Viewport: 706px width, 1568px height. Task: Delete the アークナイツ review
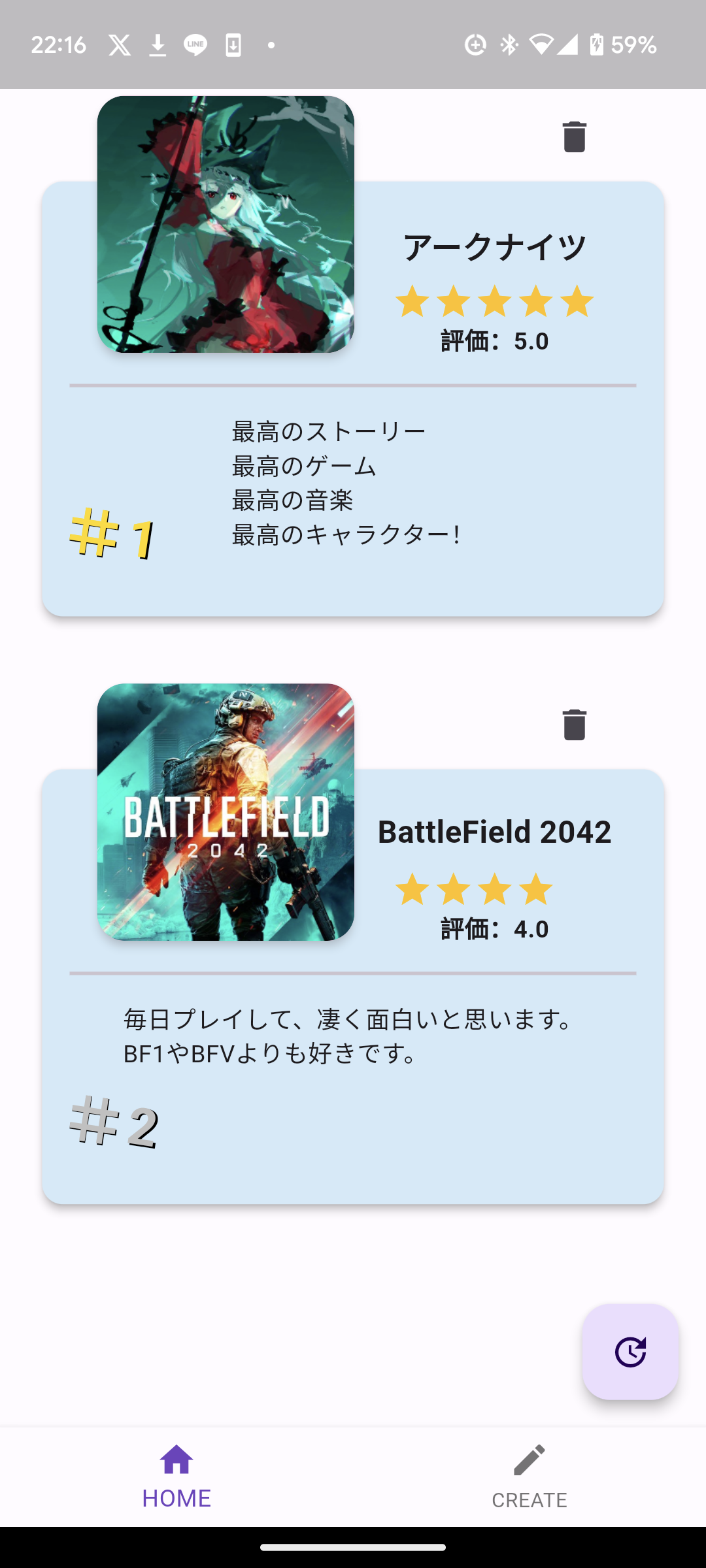click(x=574, y=137)
